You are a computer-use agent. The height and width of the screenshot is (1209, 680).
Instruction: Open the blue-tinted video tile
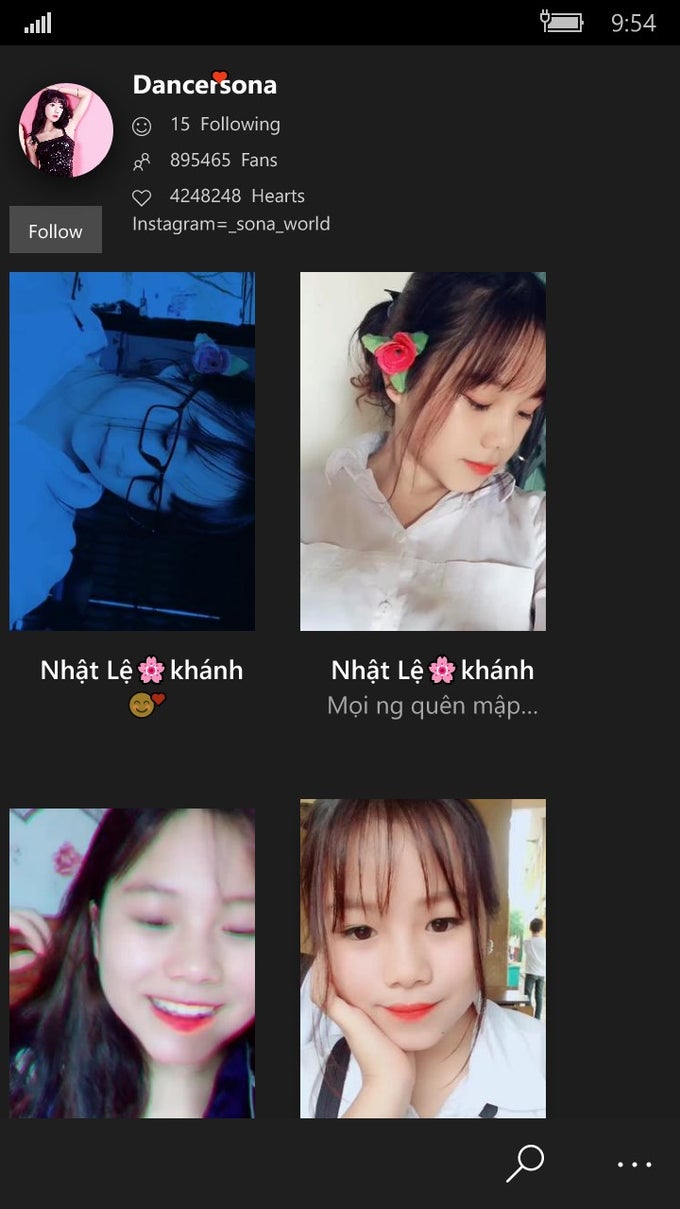132,451
